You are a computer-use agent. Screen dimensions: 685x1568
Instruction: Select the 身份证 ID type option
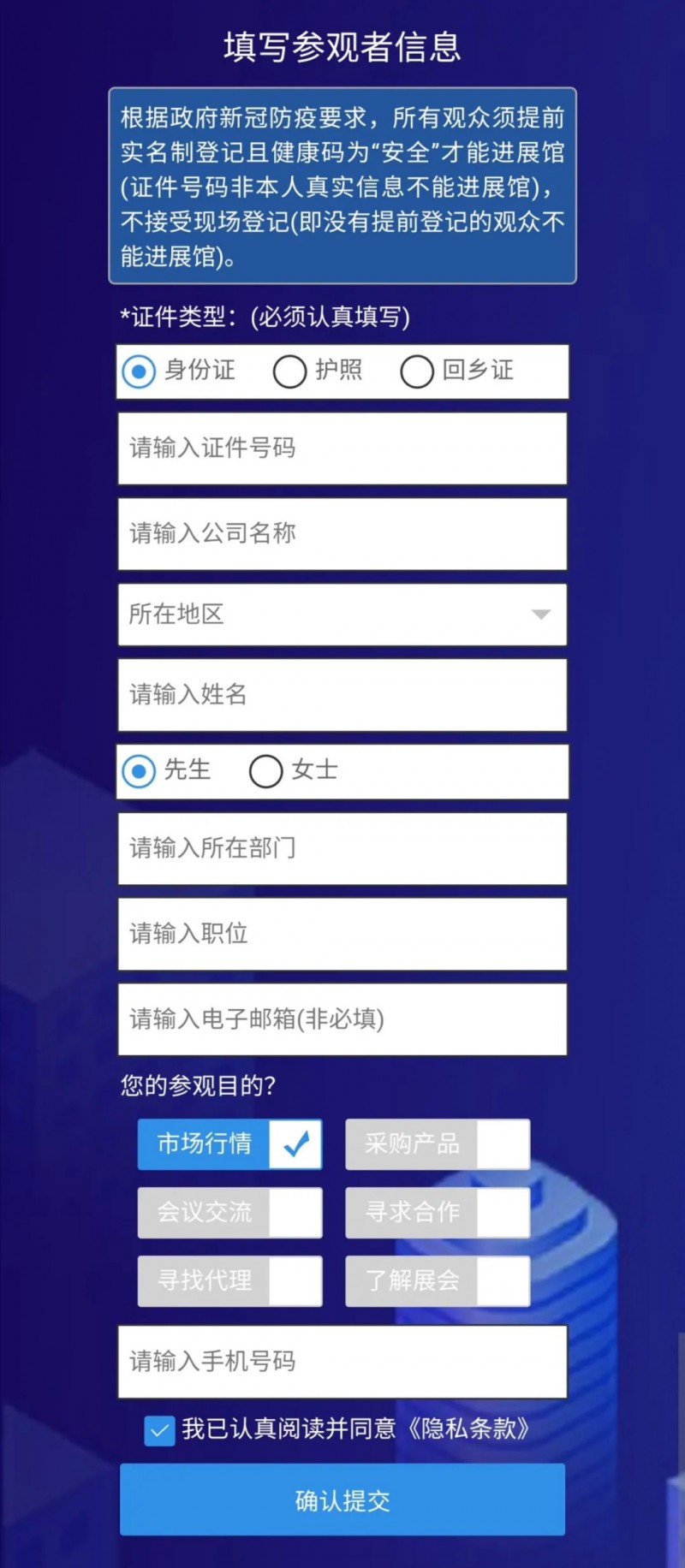point(140,371)
